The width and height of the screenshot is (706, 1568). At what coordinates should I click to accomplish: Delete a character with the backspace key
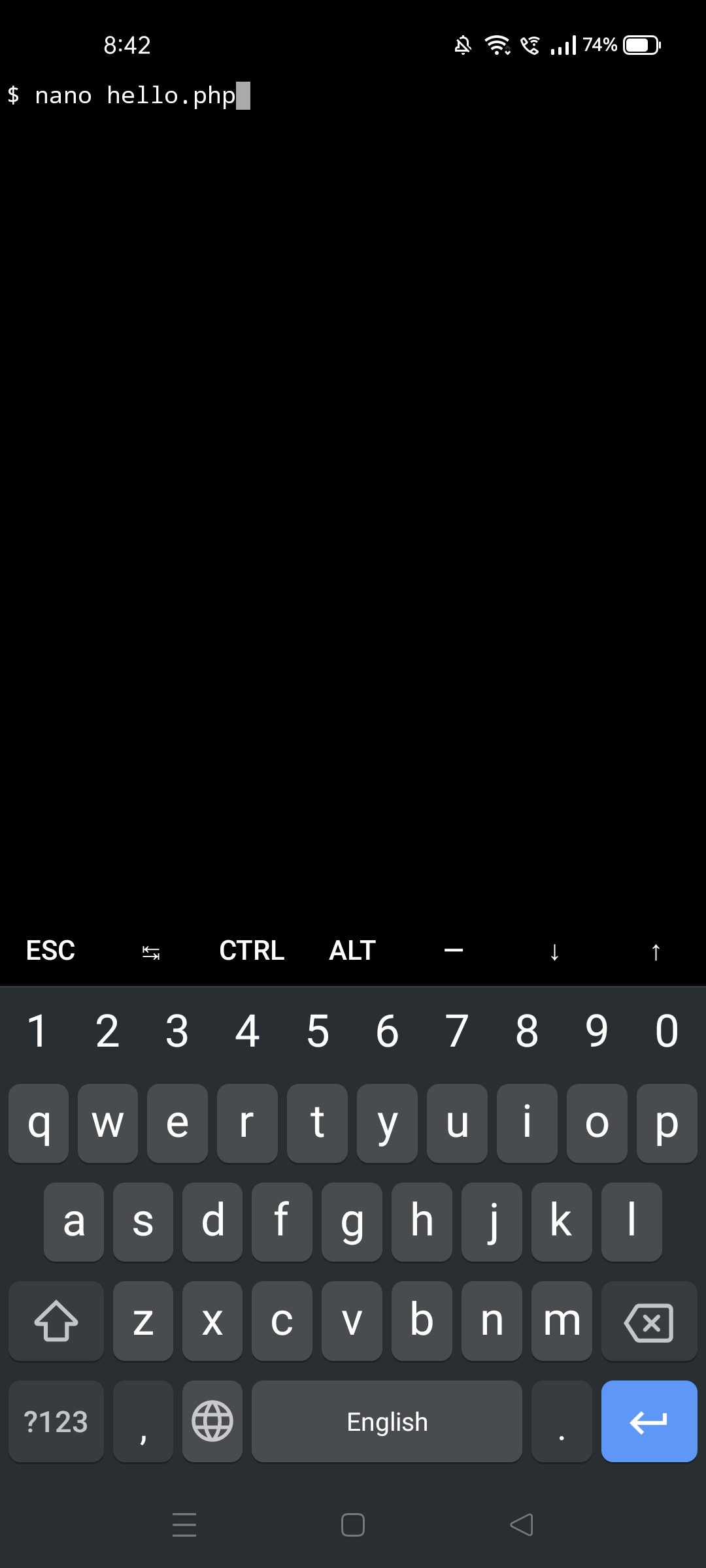648,1322
